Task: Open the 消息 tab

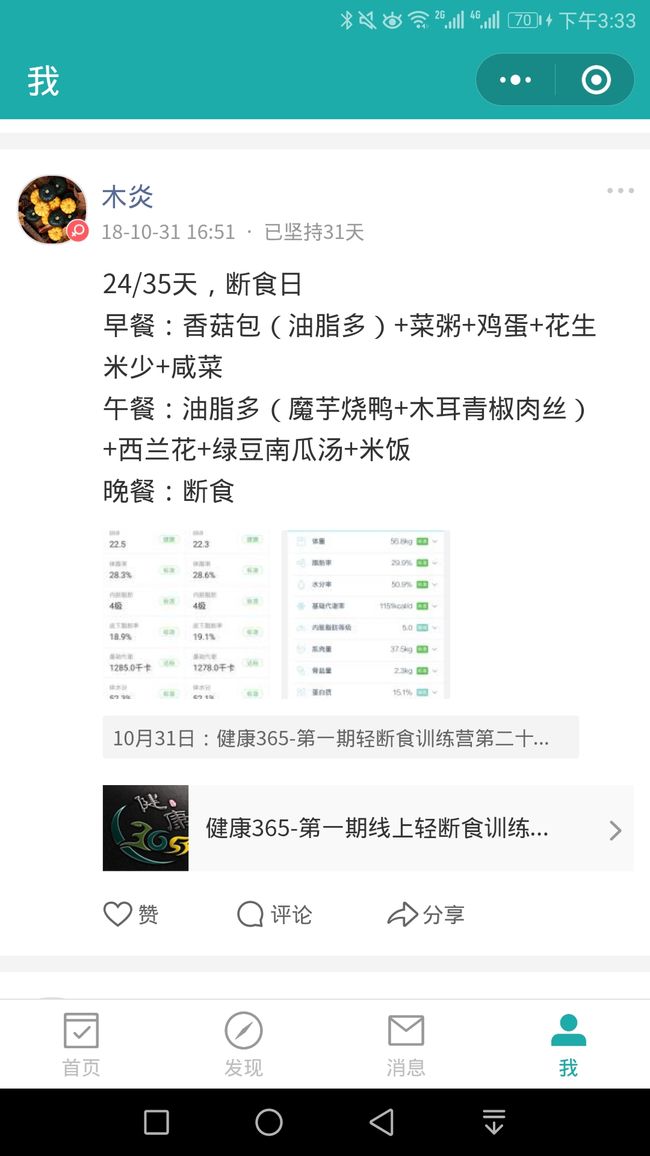Action: [406, 1045]
